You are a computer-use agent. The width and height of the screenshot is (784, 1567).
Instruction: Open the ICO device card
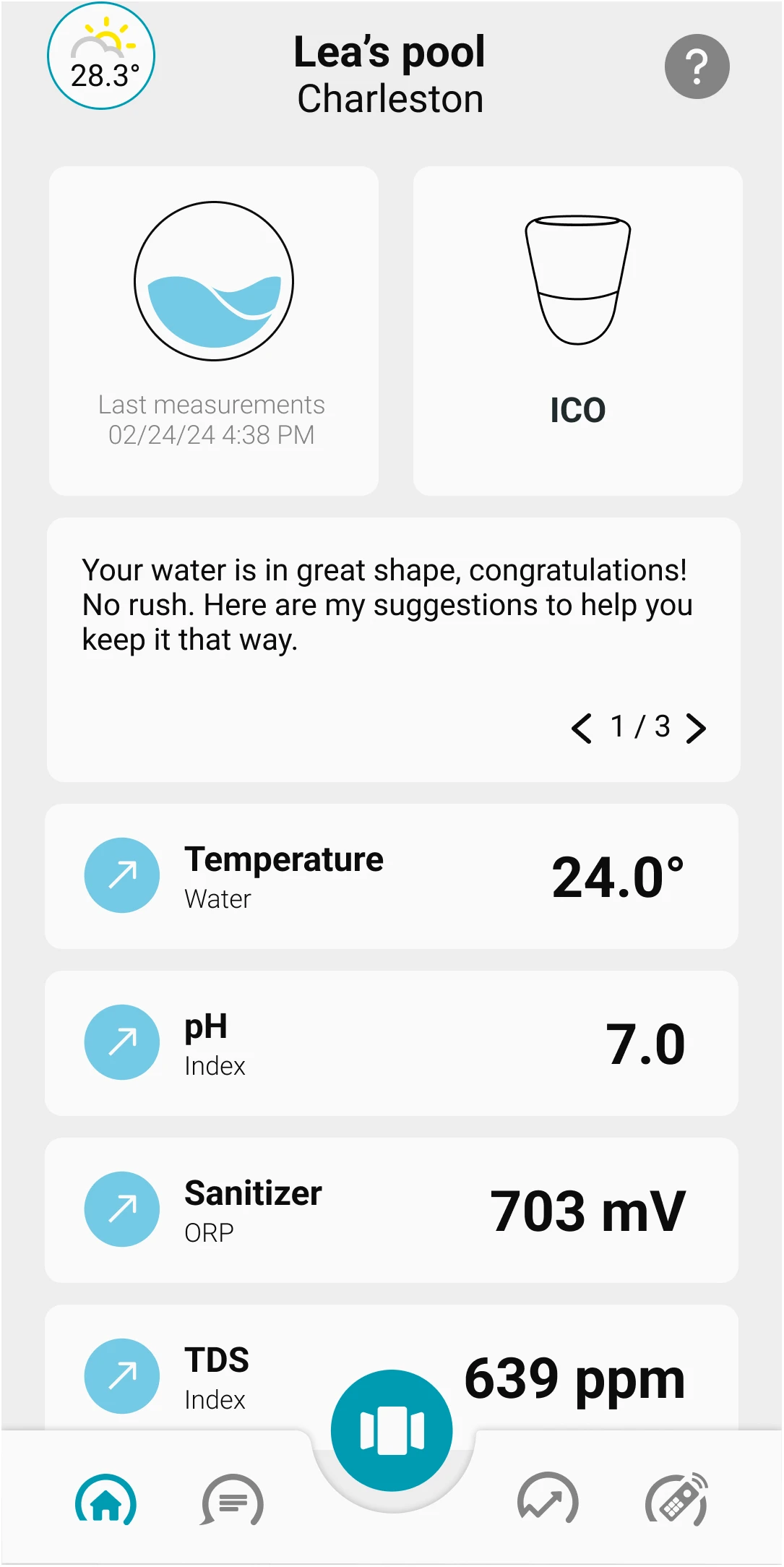[x=577, y=331]
